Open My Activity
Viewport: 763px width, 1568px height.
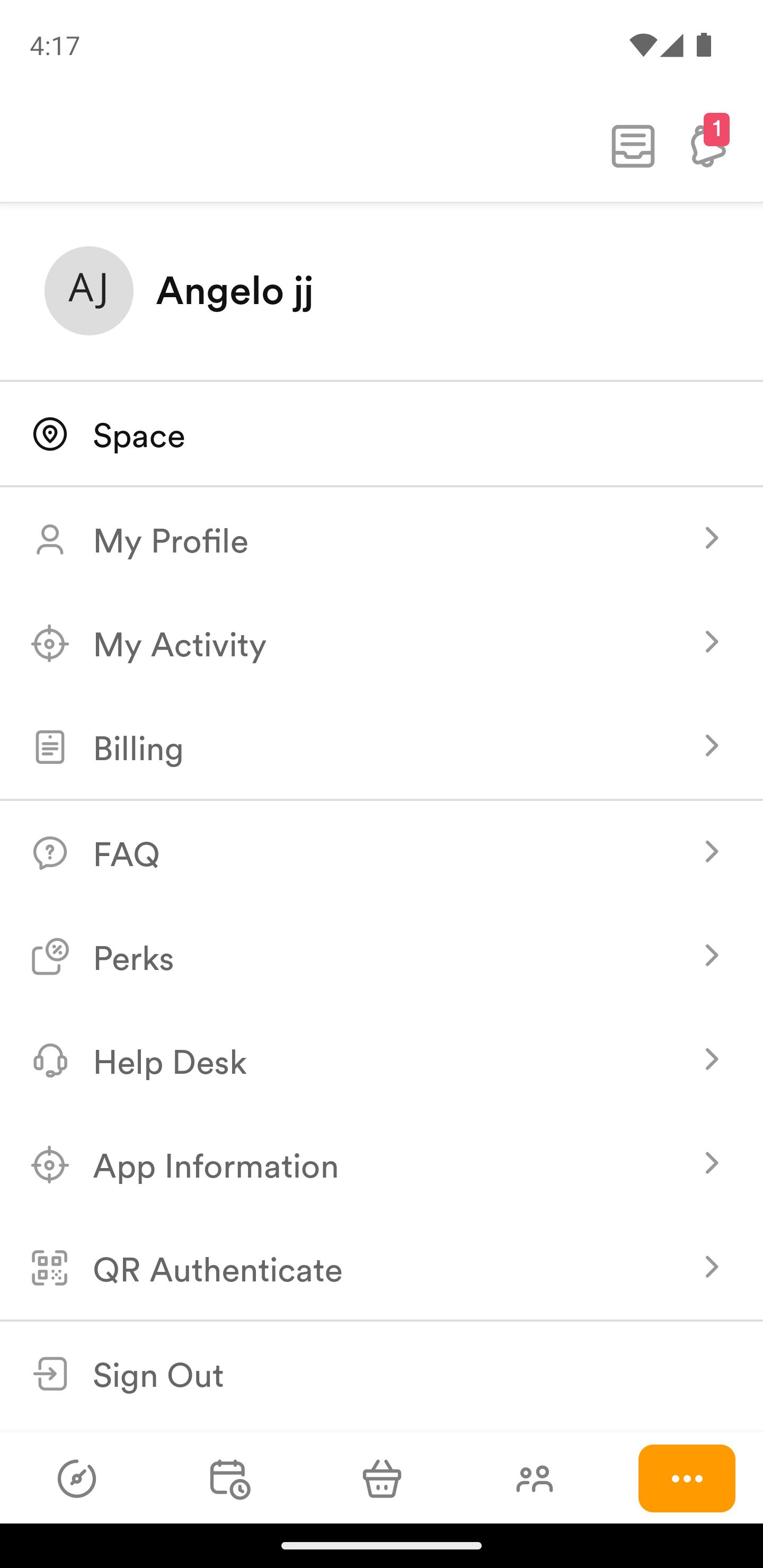coord(381,644)
